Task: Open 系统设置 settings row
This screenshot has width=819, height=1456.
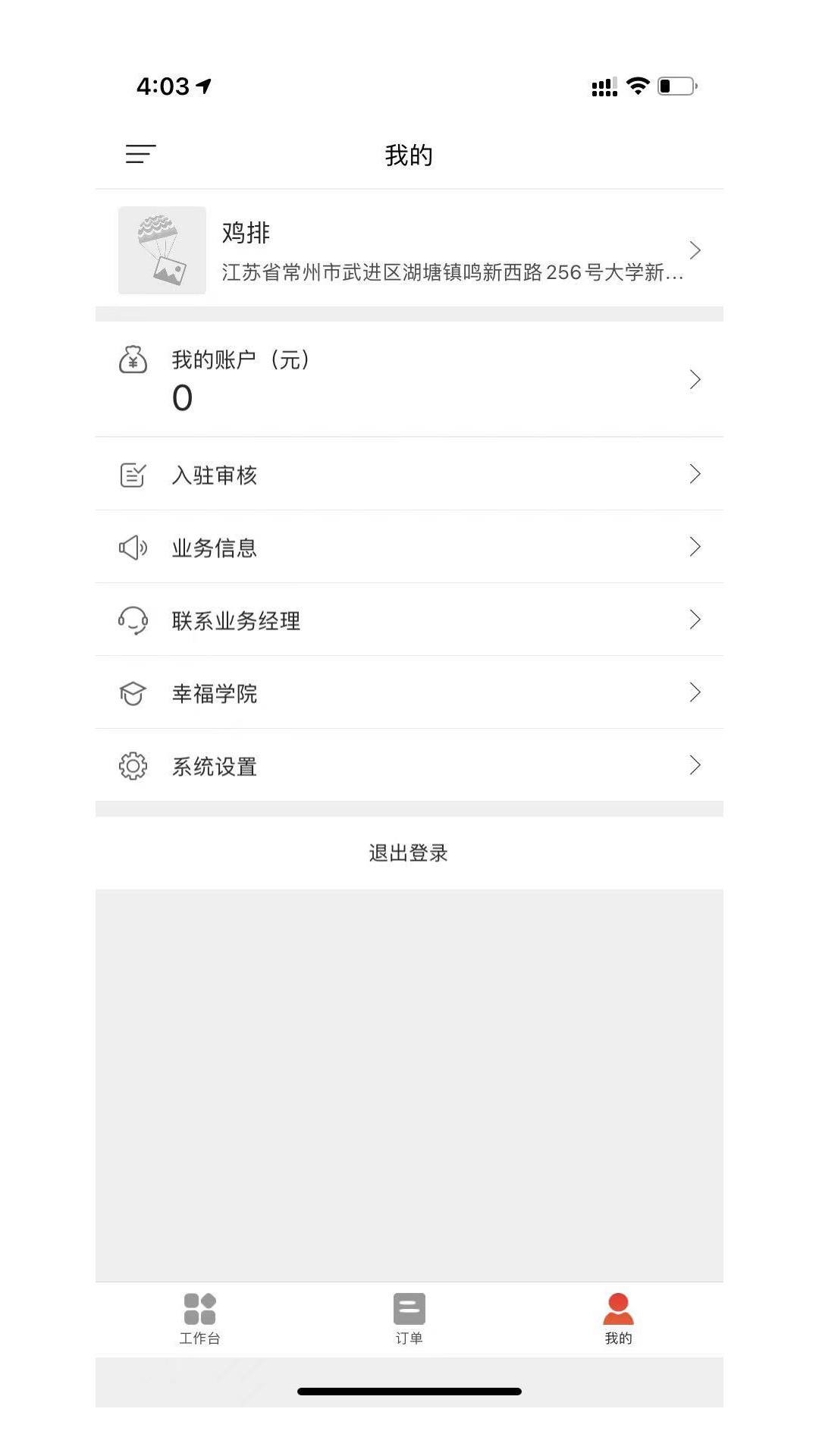Action: tap(409, 766)
